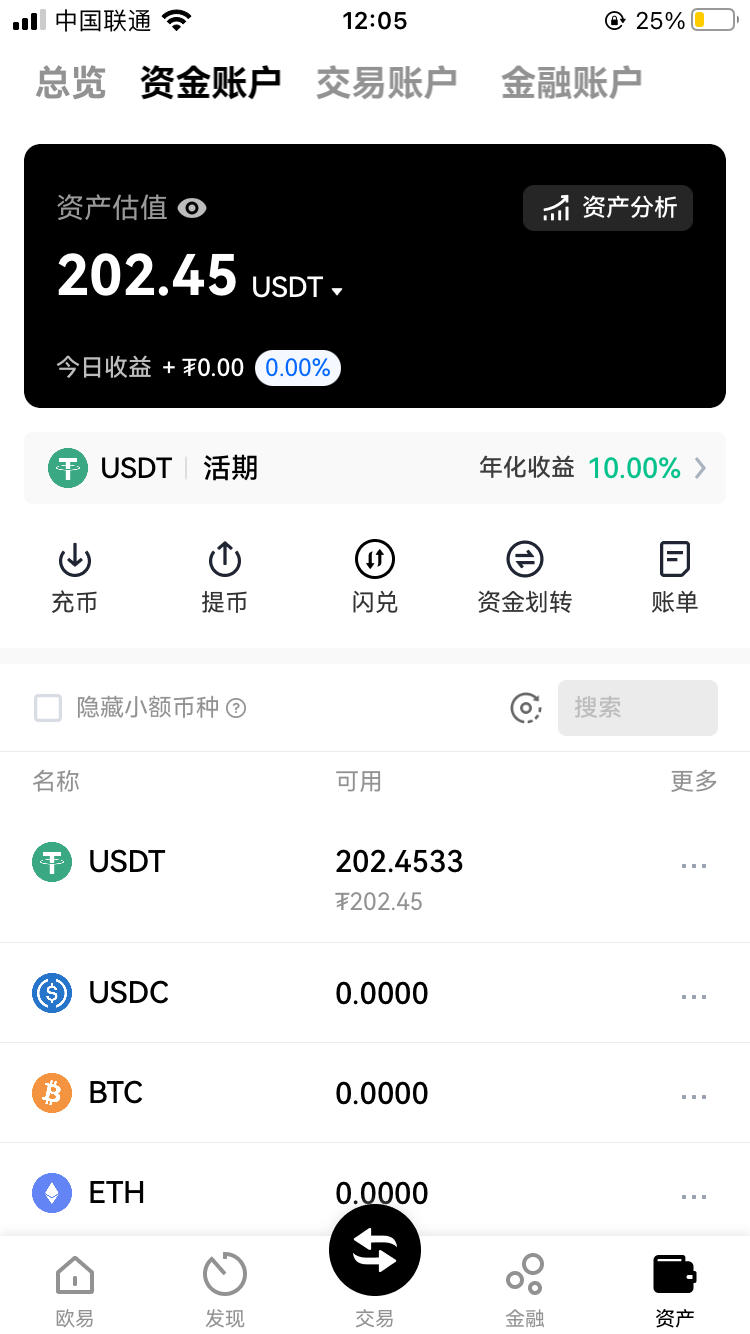Show help for 隐藏小额币种

[236, 708]
